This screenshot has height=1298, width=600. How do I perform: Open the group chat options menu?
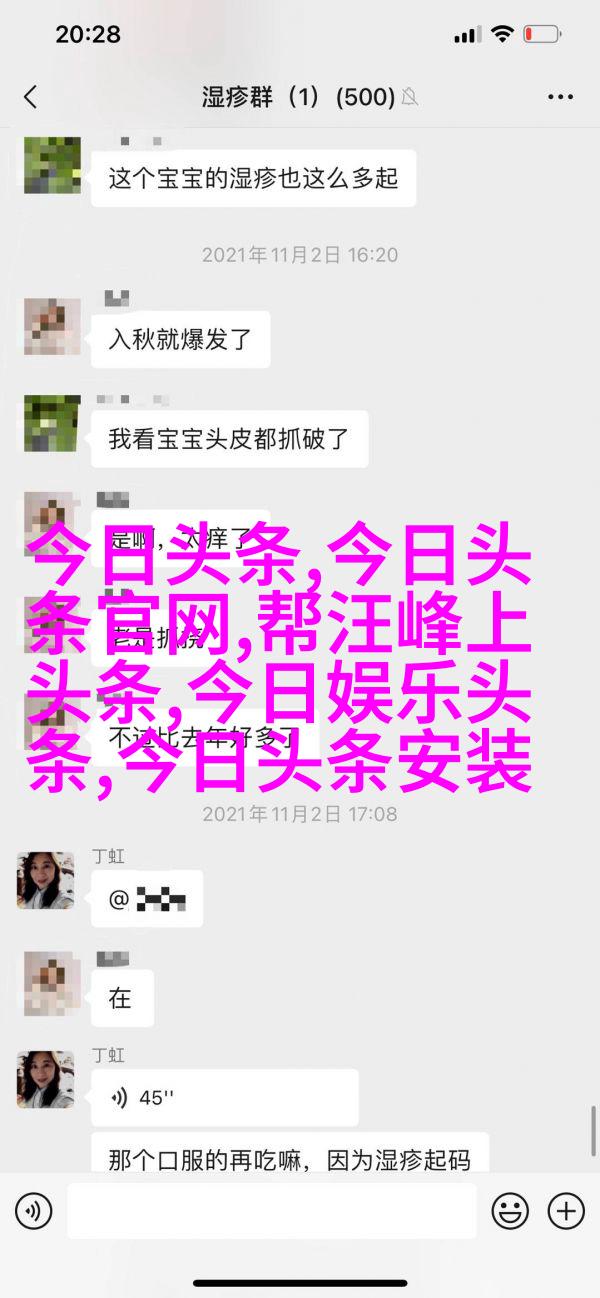pyautogui.click(x=561, y=97)
